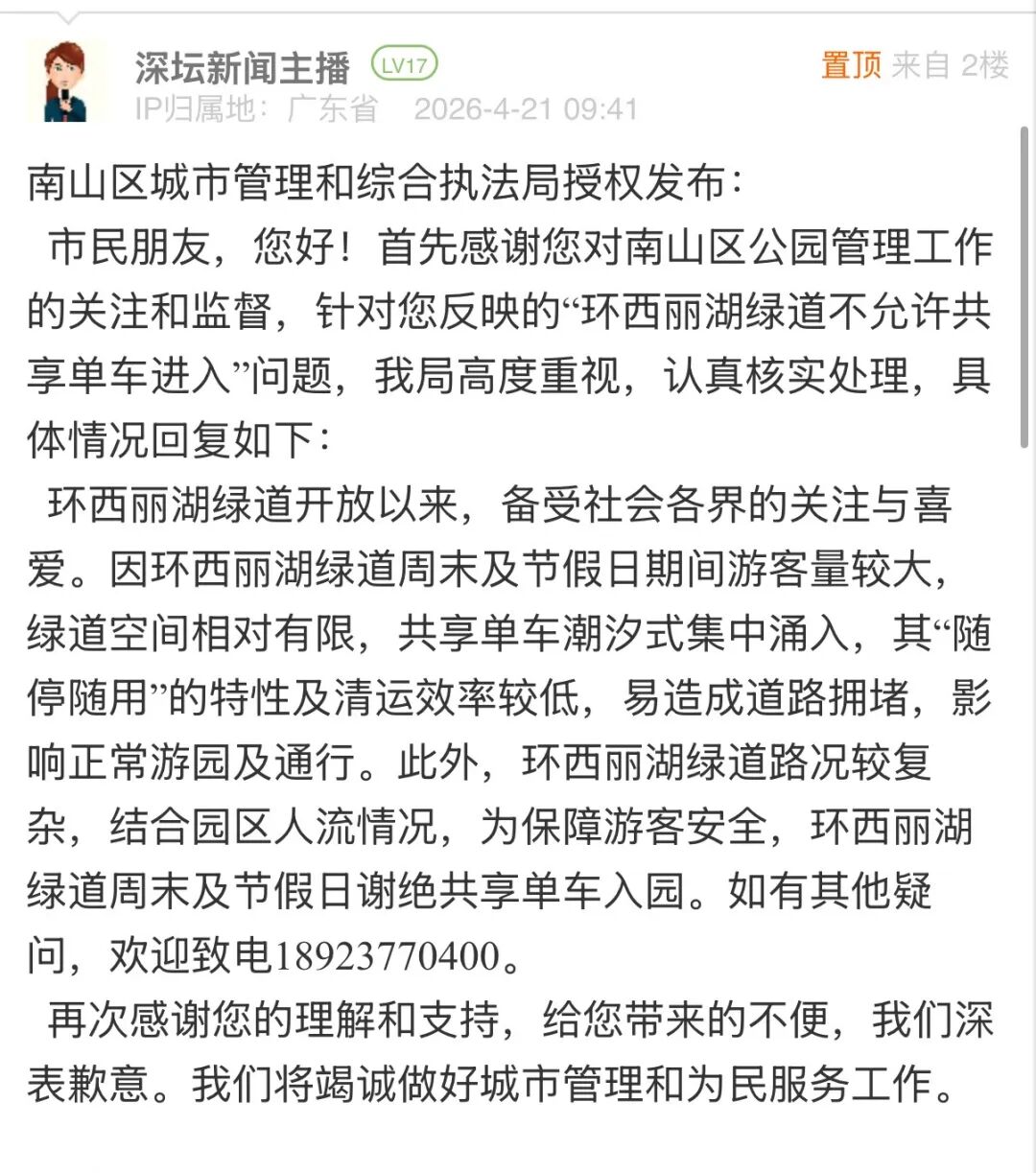Image resolution: width=1036 pixels, height=1173 pixels.
Task: Tap the username 深坛新闻主播
Action: (242, 67)
